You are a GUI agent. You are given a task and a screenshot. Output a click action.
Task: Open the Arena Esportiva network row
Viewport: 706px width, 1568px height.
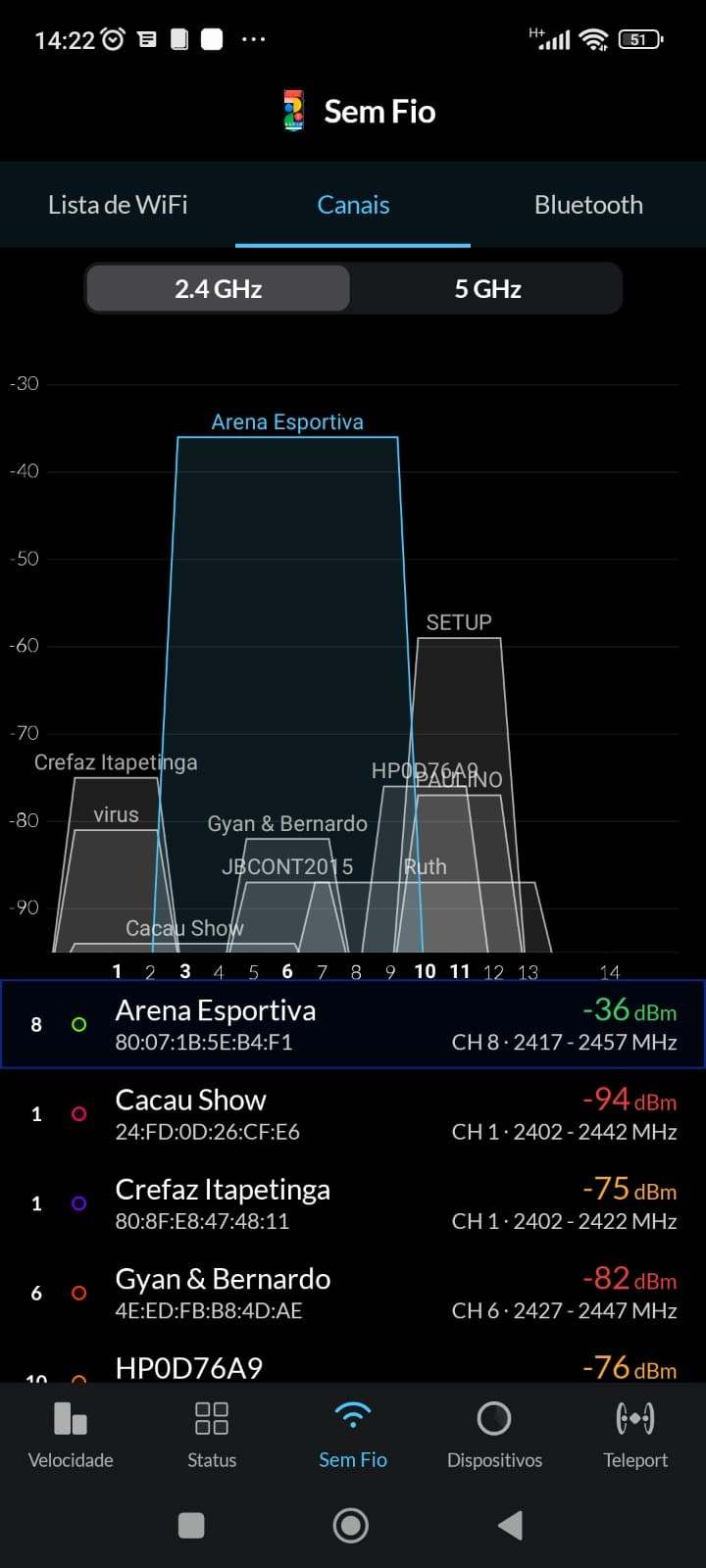coord(353,1024)
